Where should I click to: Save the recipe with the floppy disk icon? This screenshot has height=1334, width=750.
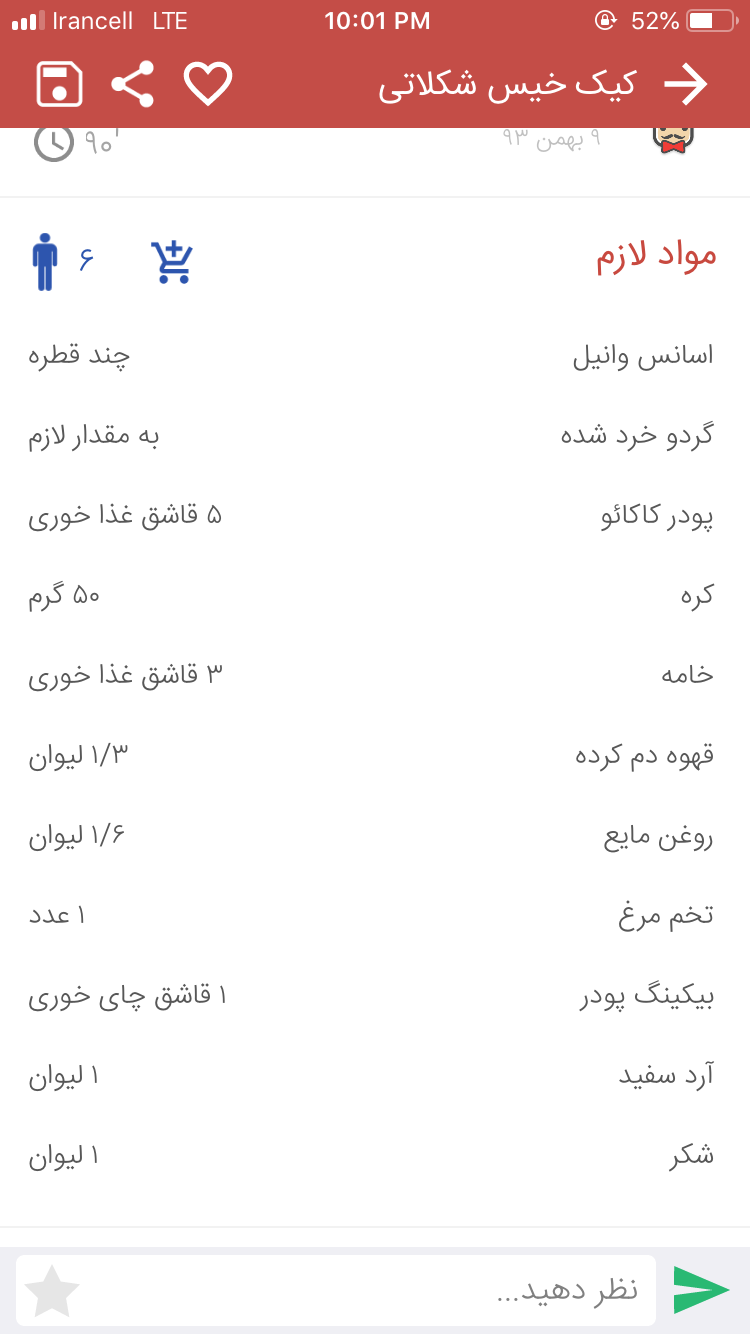point(60,84)
